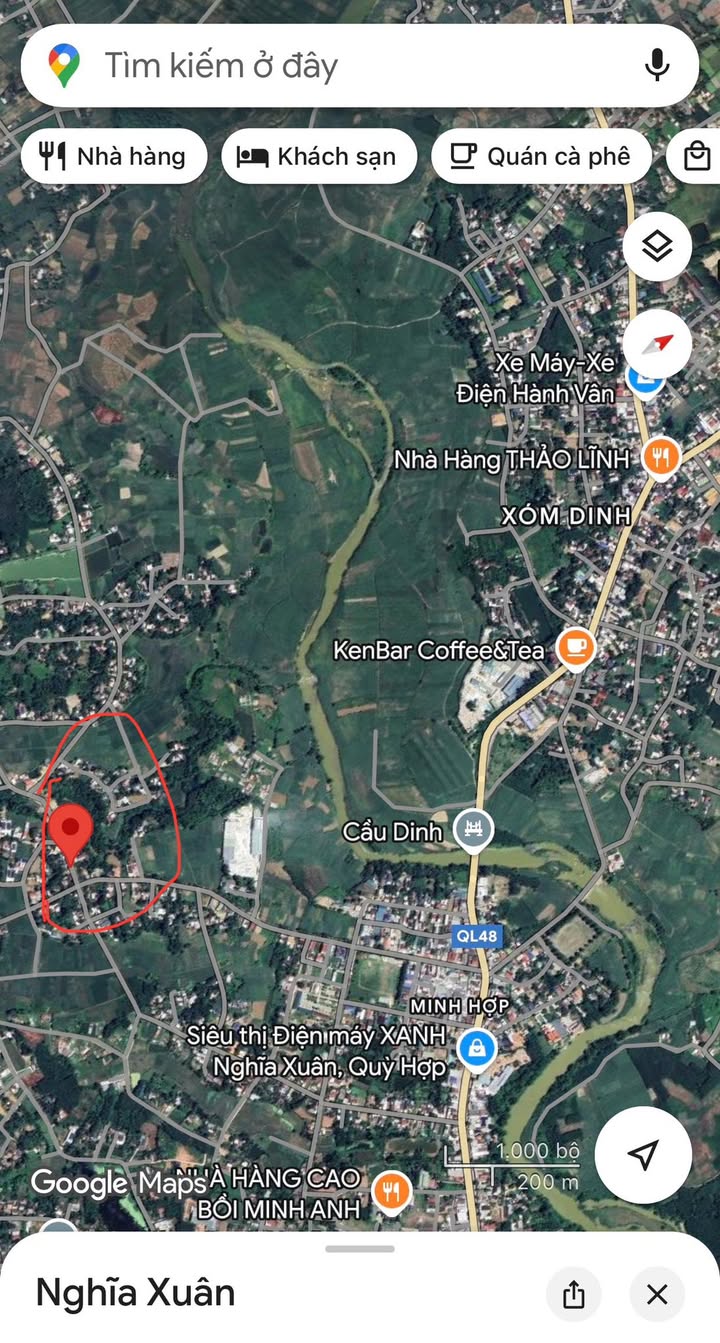Open Xe Máy-Xe Điện Hành Vân pin
This screenshot has height=1343, width=720.
pyautogui.click(x=643, y=378)
